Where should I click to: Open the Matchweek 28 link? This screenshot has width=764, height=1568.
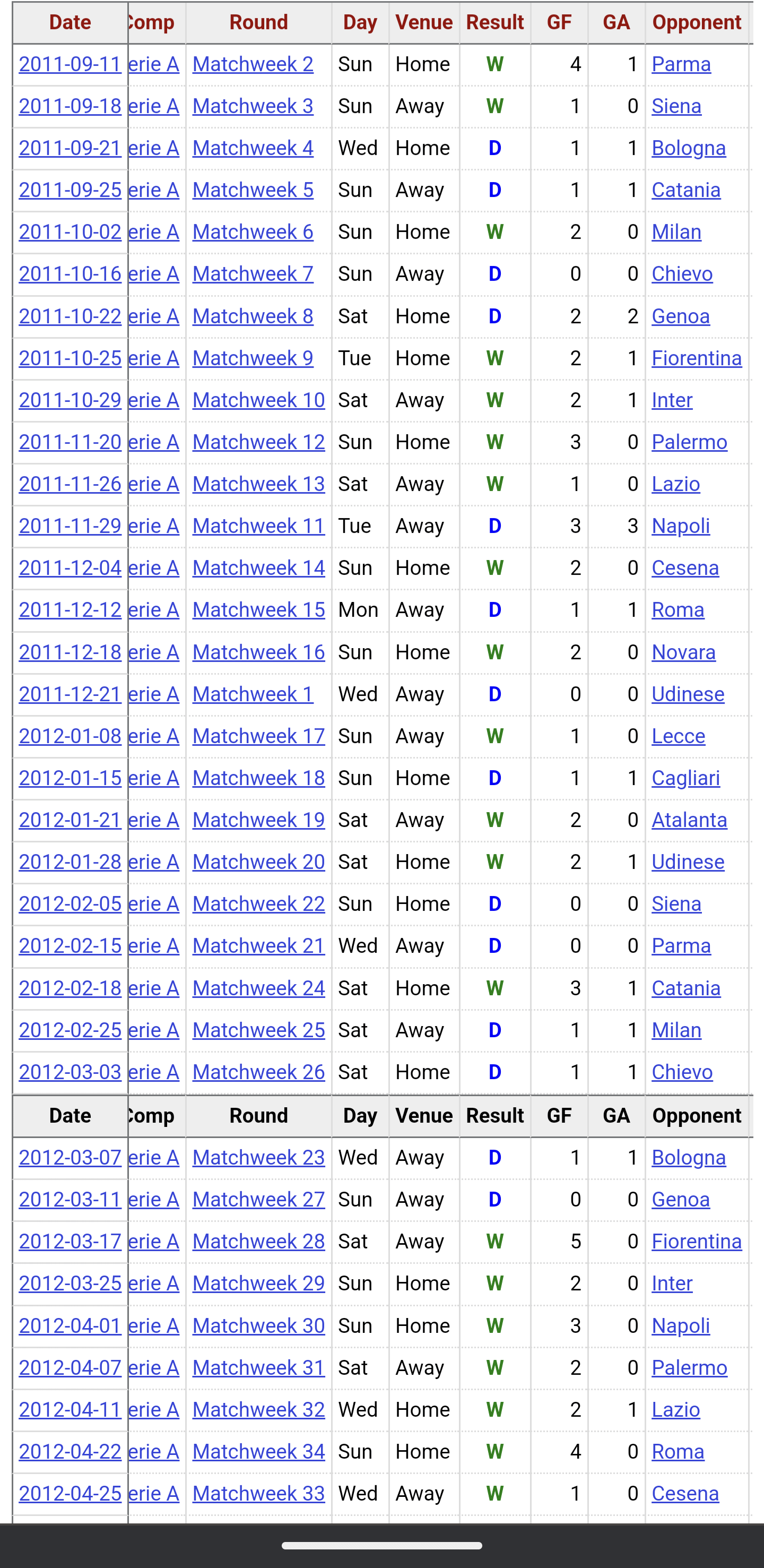[x=258, y=1241]
